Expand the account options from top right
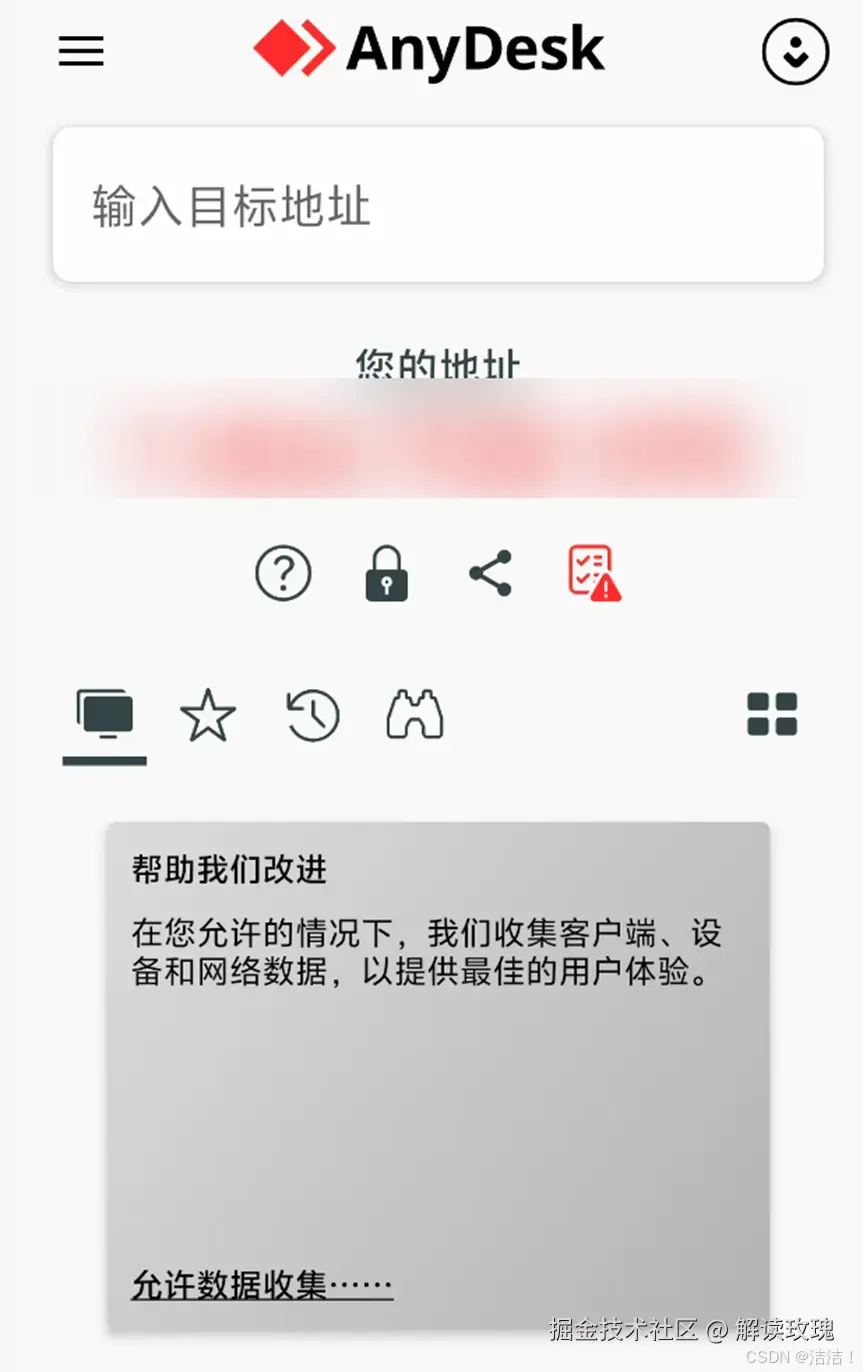The width and height of the screenshot is (863, 1372). [794, 51]
